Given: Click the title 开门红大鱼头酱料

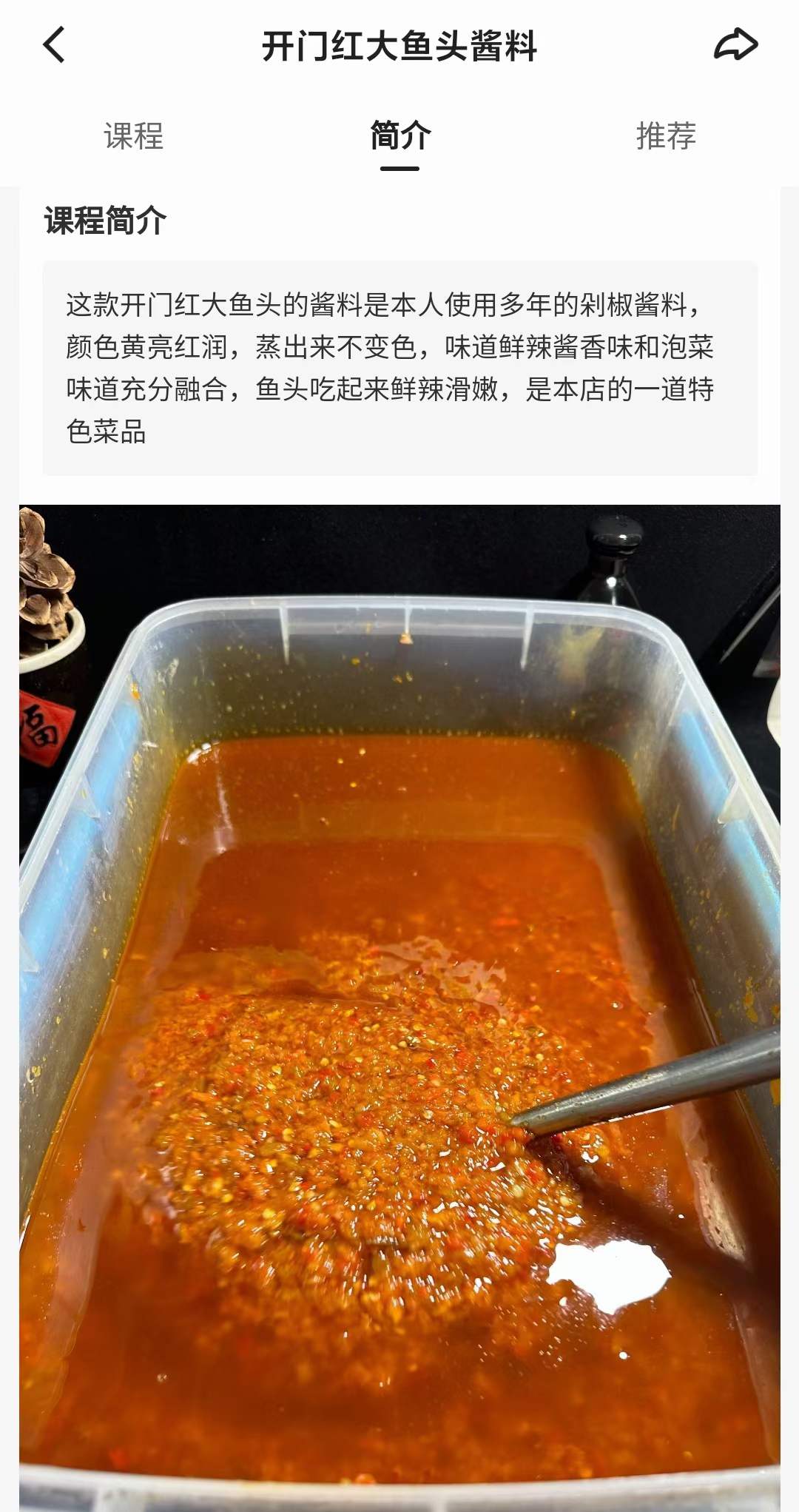Looking at the screenshot, I should (x=399, y=44).
